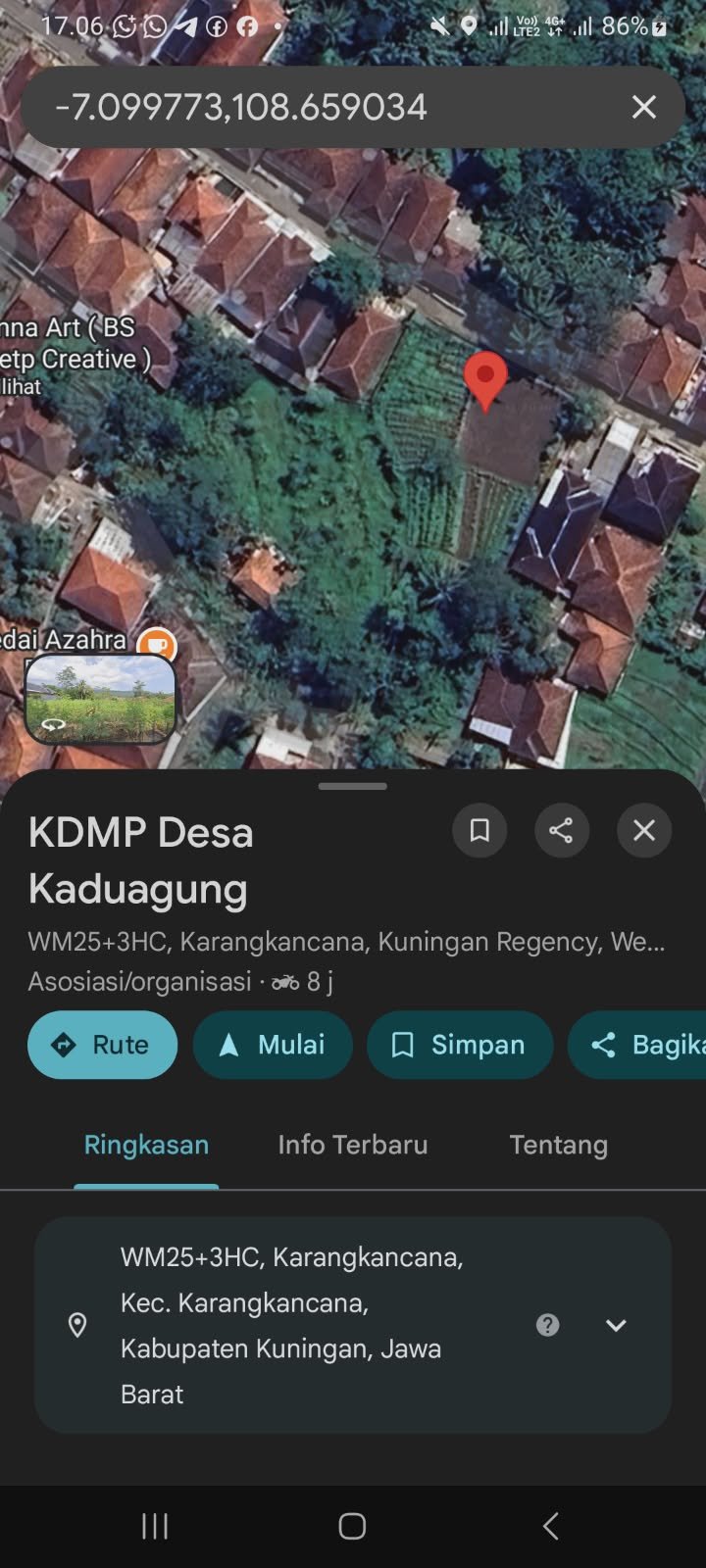This screenshot has width=706, height=1568.
Task: Open the plus code help icon
Action: pos(548,1325)
